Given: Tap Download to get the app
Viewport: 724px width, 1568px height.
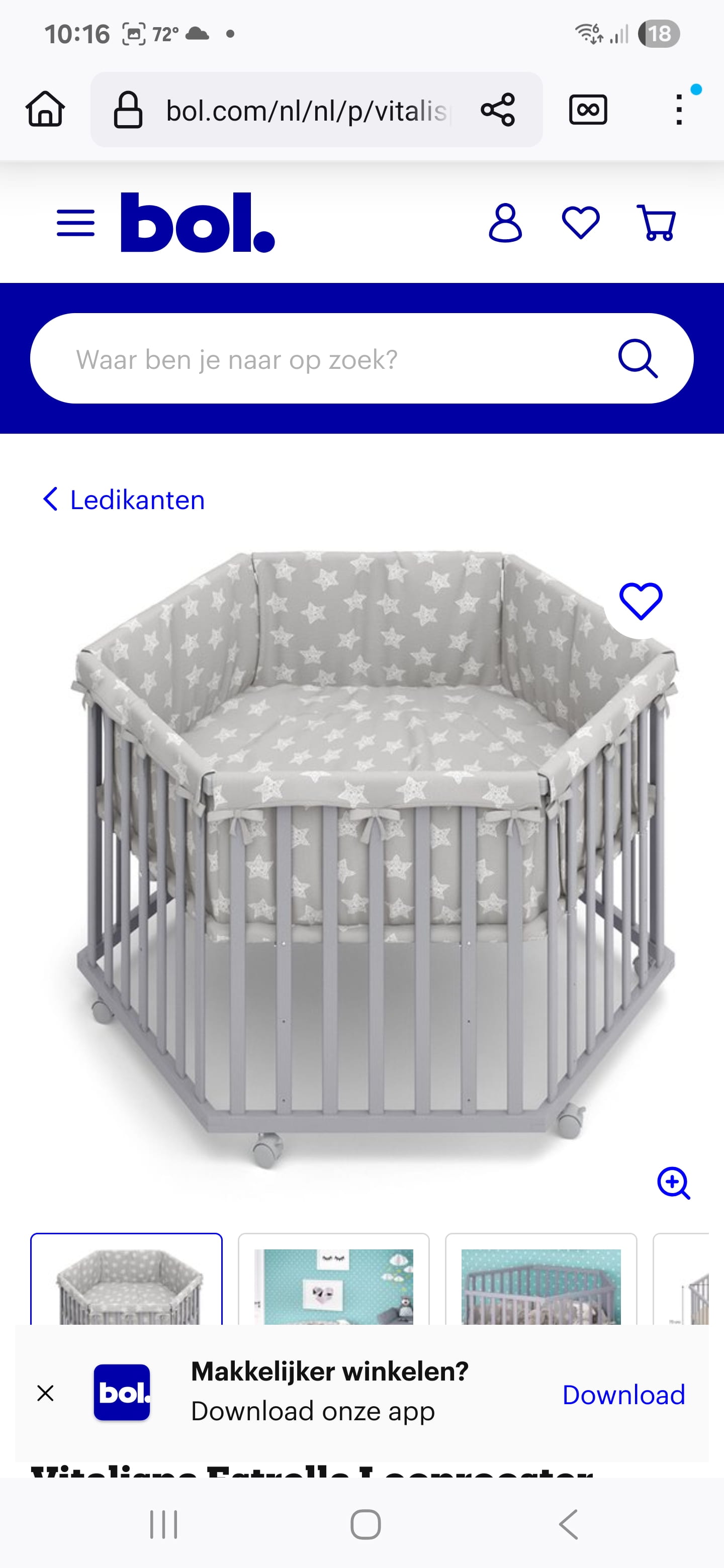Looking at the screenshot, I should (x=623, y=1395).
